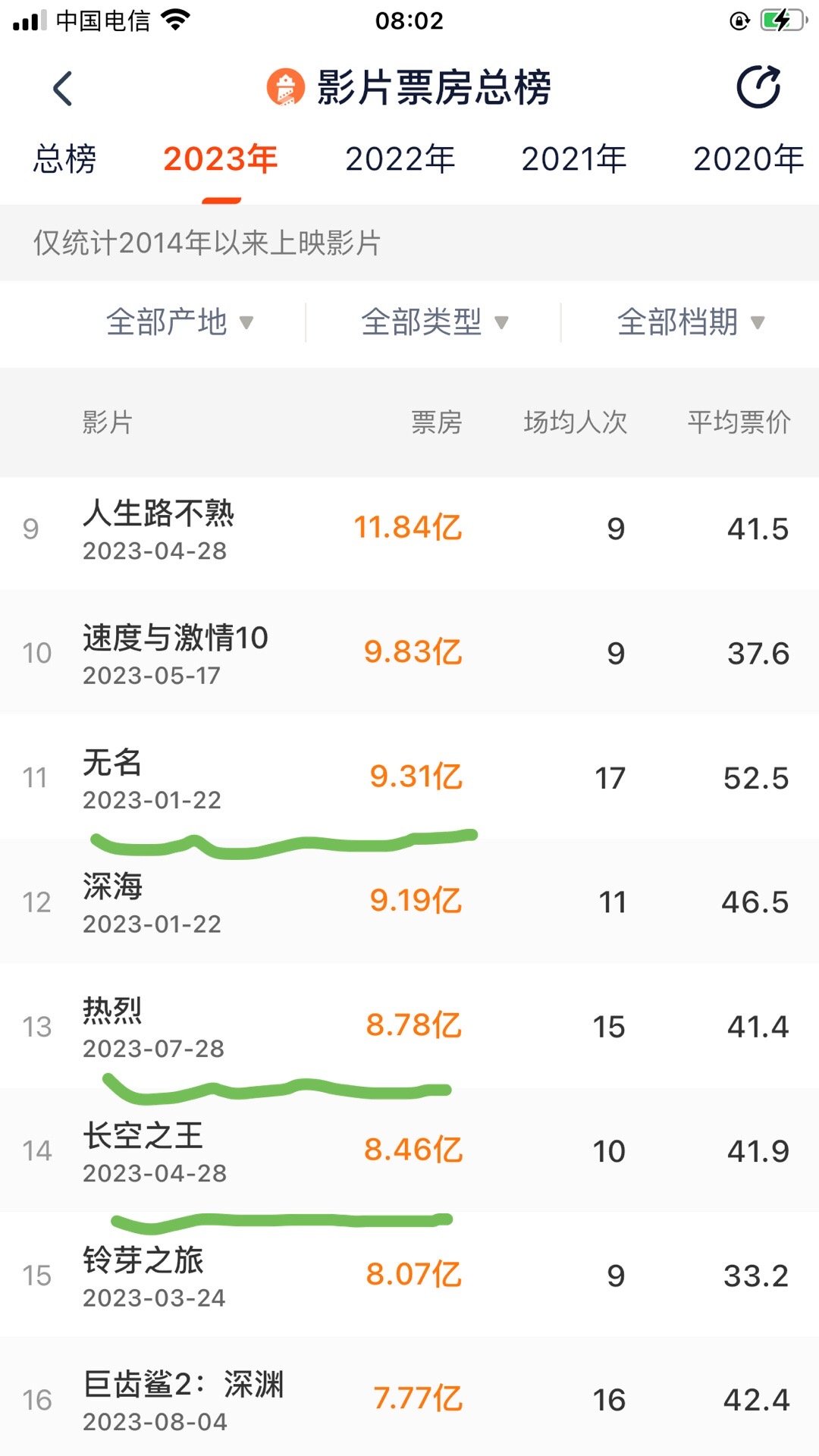This screenshot has width=819, height=1456.
Task: Expand the 全部档期 dropdown filter
Action: point(691,322)
